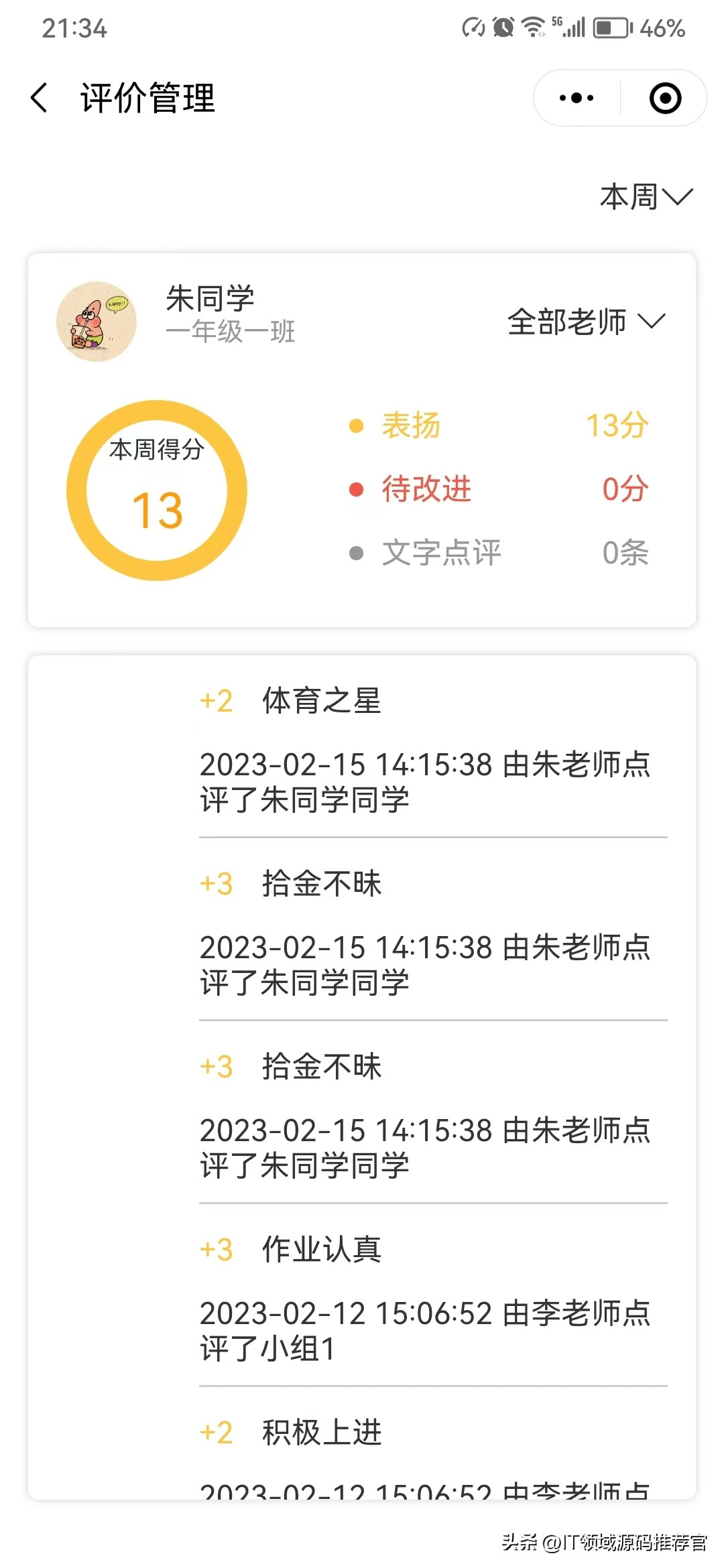This screenshot has height=1568, width=724.
Task: Tap the 作业认真 evaluation record
Action: click(x=320, y=1248)
